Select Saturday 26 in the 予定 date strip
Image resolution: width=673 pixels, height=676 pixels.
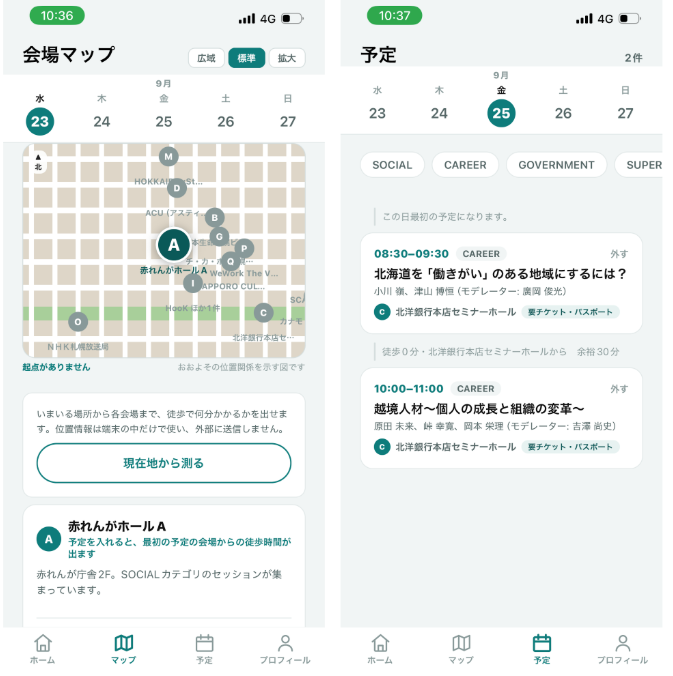coord(563,105)
